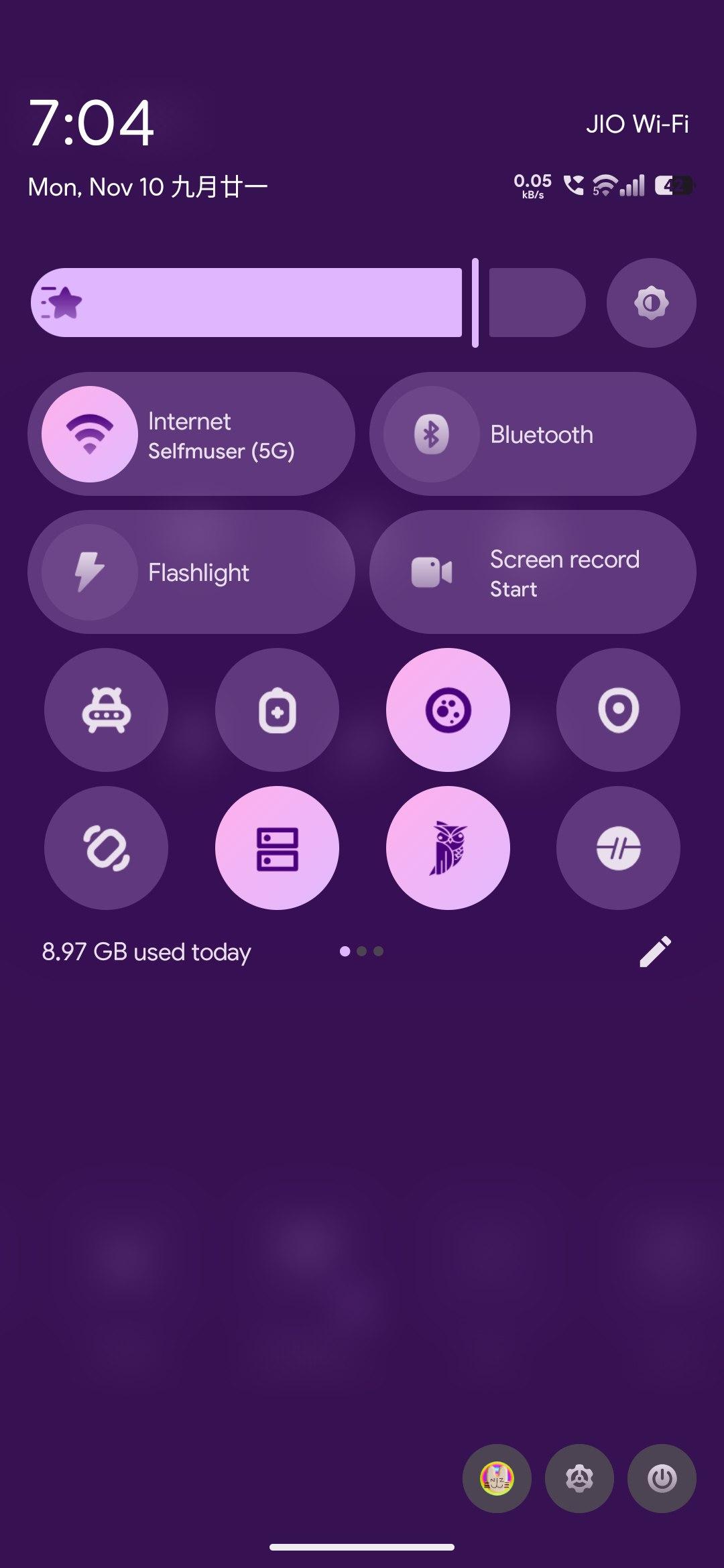Open the power menu
Viewport: 724px width, 1568px height.
[x=662, y=1478]
